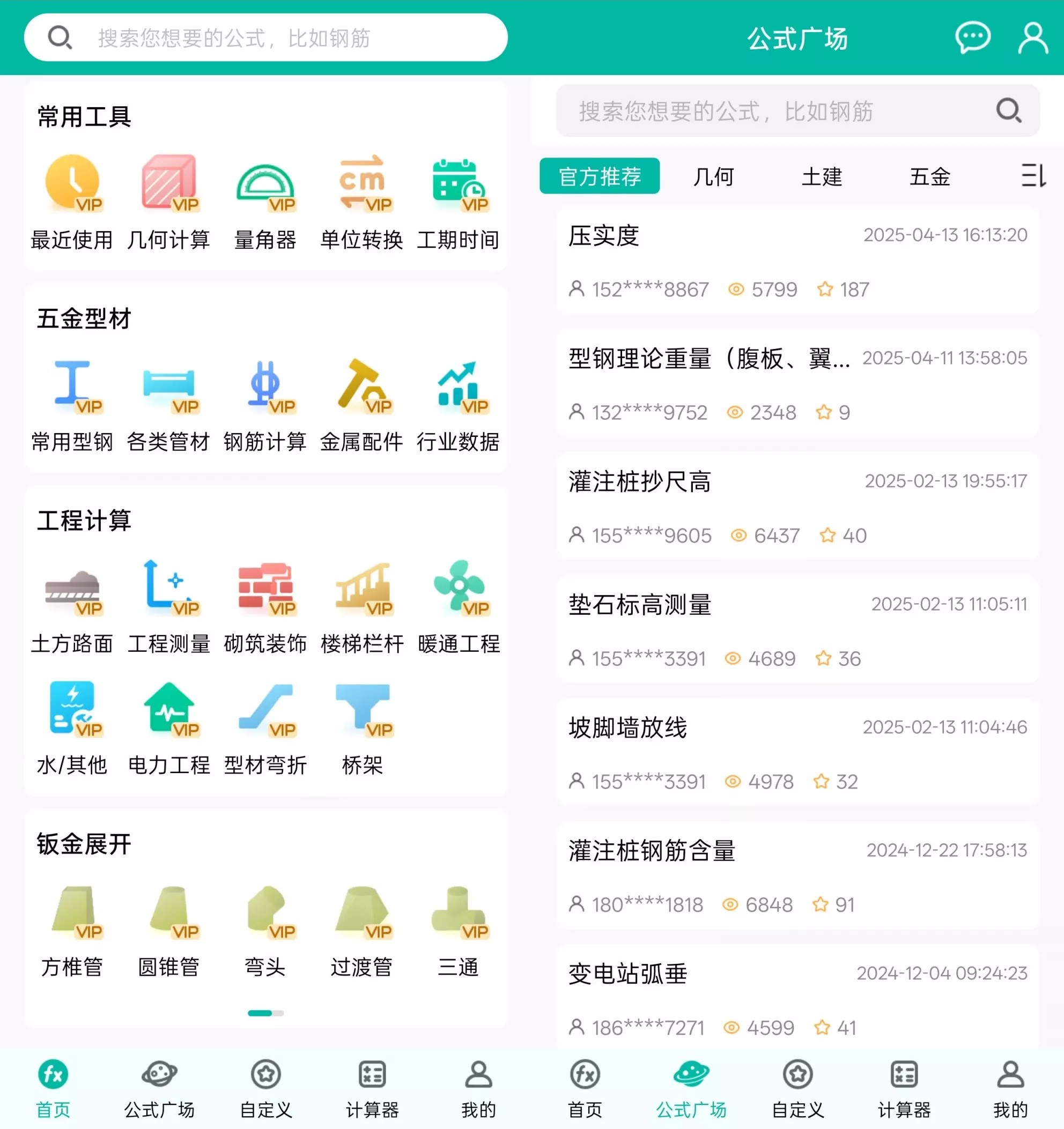Open the 灌注桩抄尺高 formula card
The image size is (1064, 1129).
(x=797, y=507)
